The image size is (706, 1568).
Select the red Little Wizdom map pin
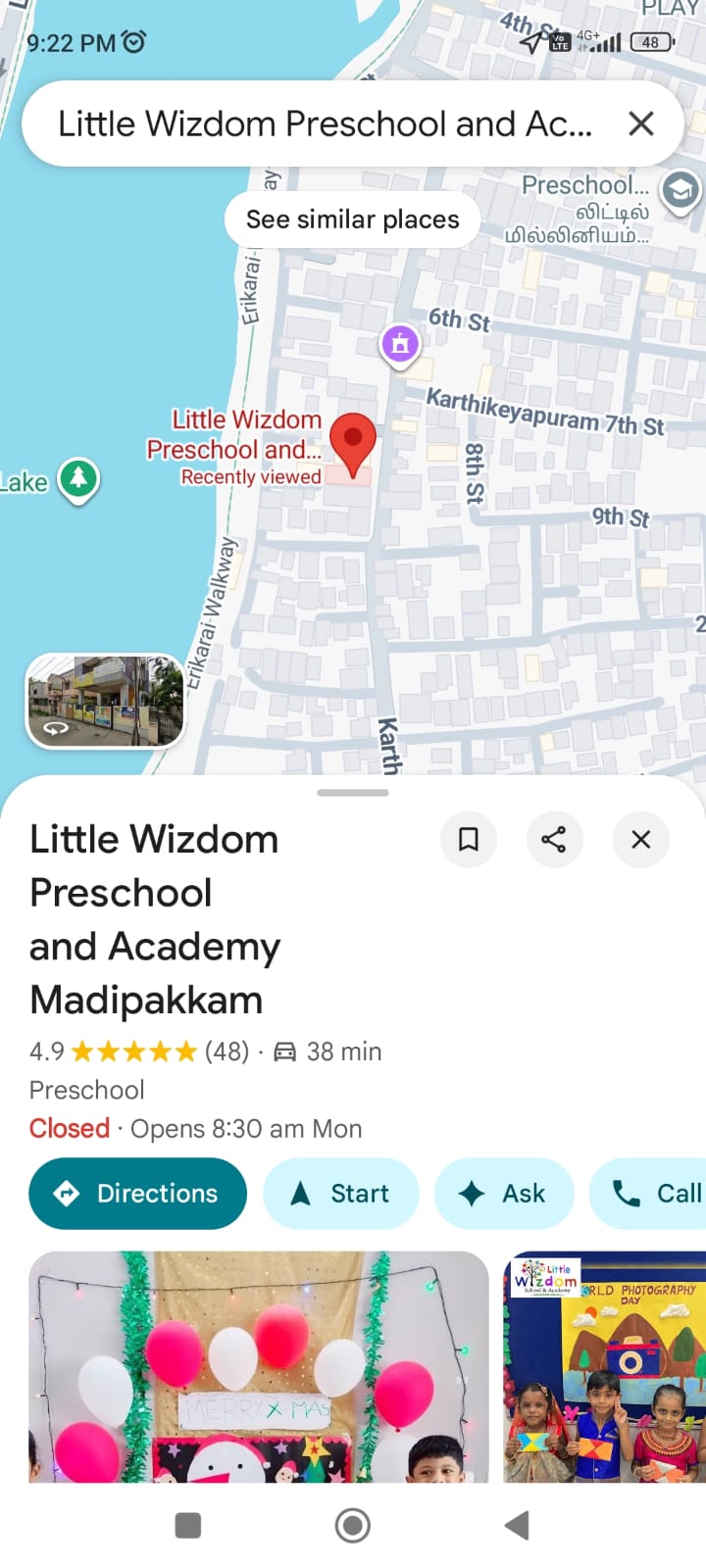pyautogui.click(x=353, y=441)
